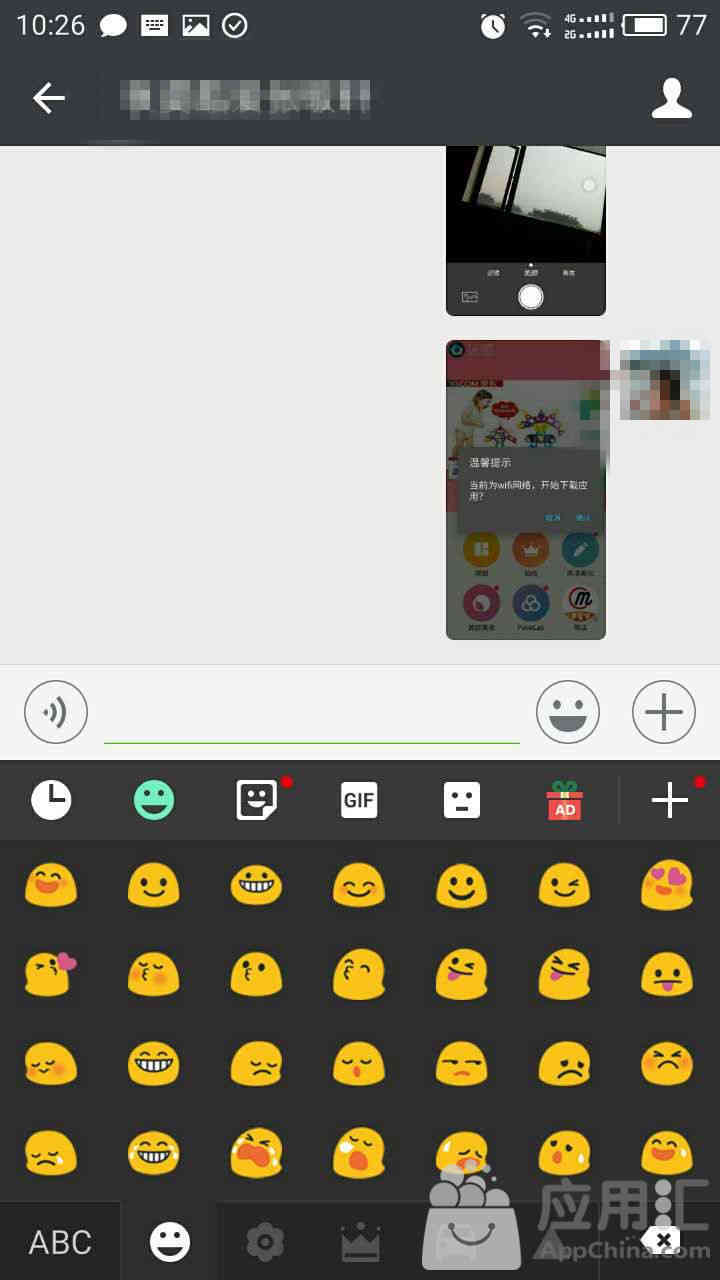
Task: Open the AD gift box
Action: click(565, 800)
